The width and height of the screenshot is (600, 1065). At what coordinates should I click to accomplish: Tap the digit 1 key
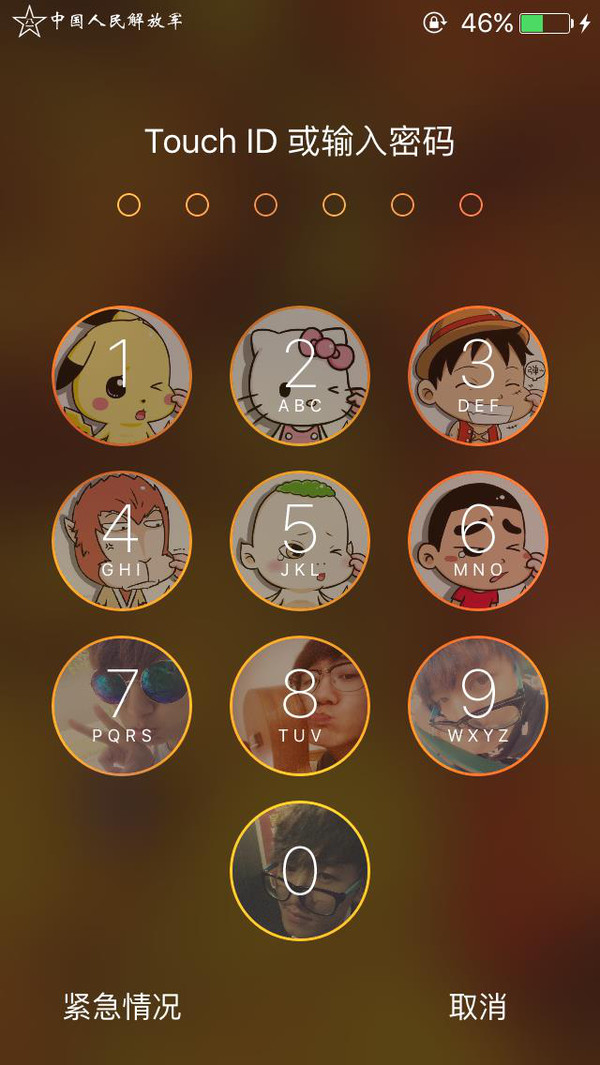(x=121, y=376)
